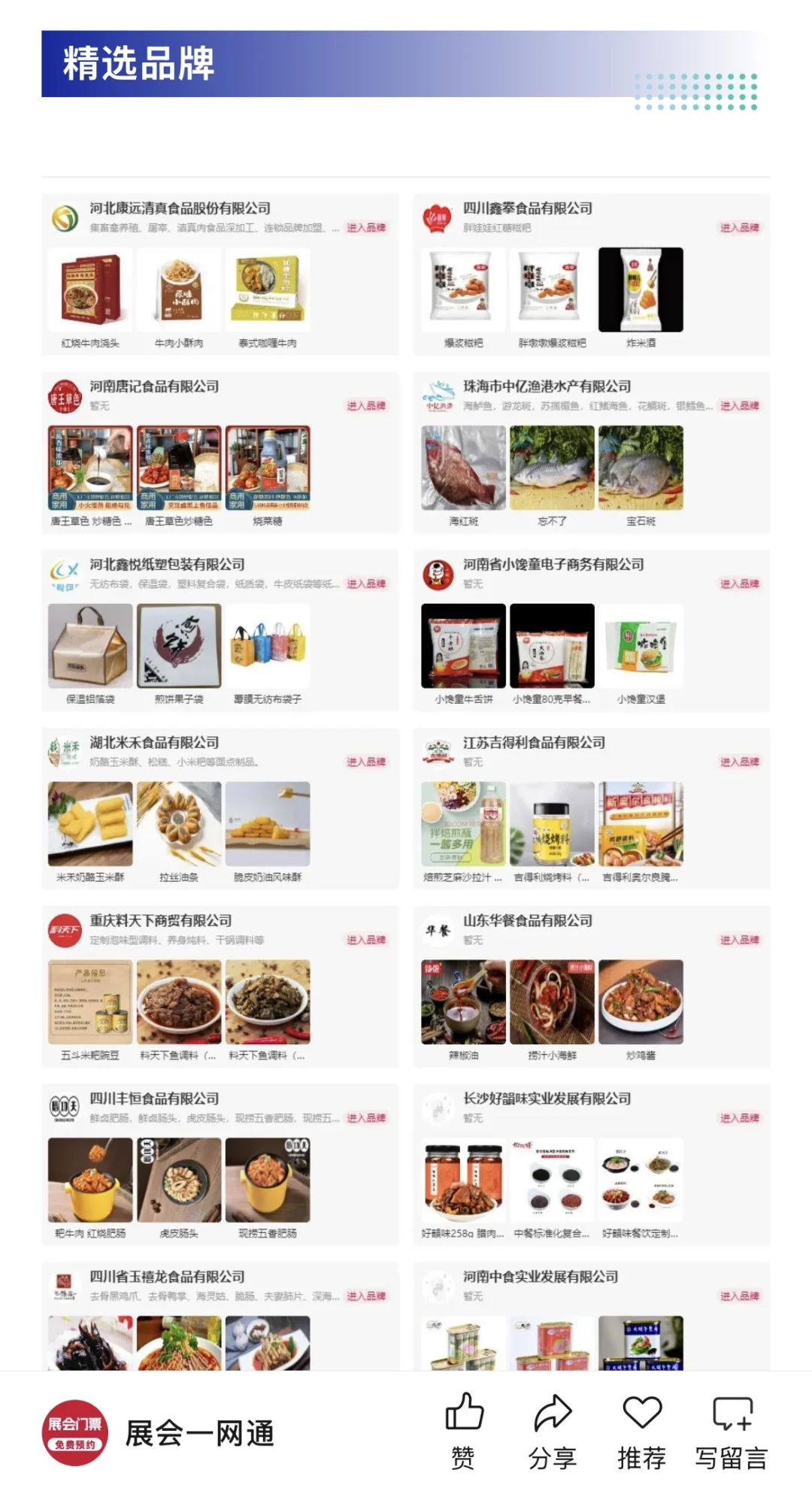Tap the 推荐 heart icon

(641, 1431)
